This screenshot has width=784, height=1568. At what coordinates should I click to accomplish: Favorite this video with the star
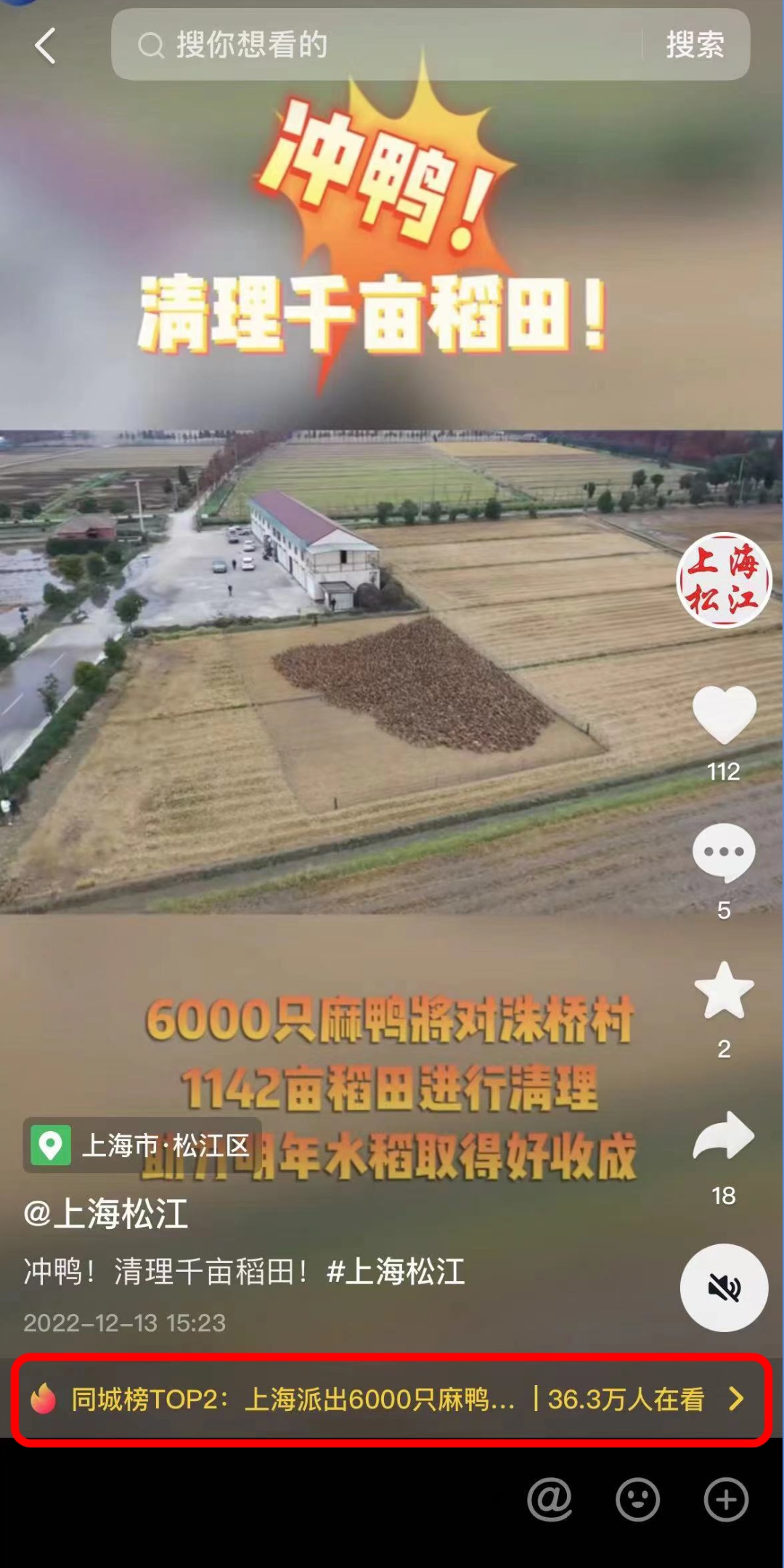(724, 991)
